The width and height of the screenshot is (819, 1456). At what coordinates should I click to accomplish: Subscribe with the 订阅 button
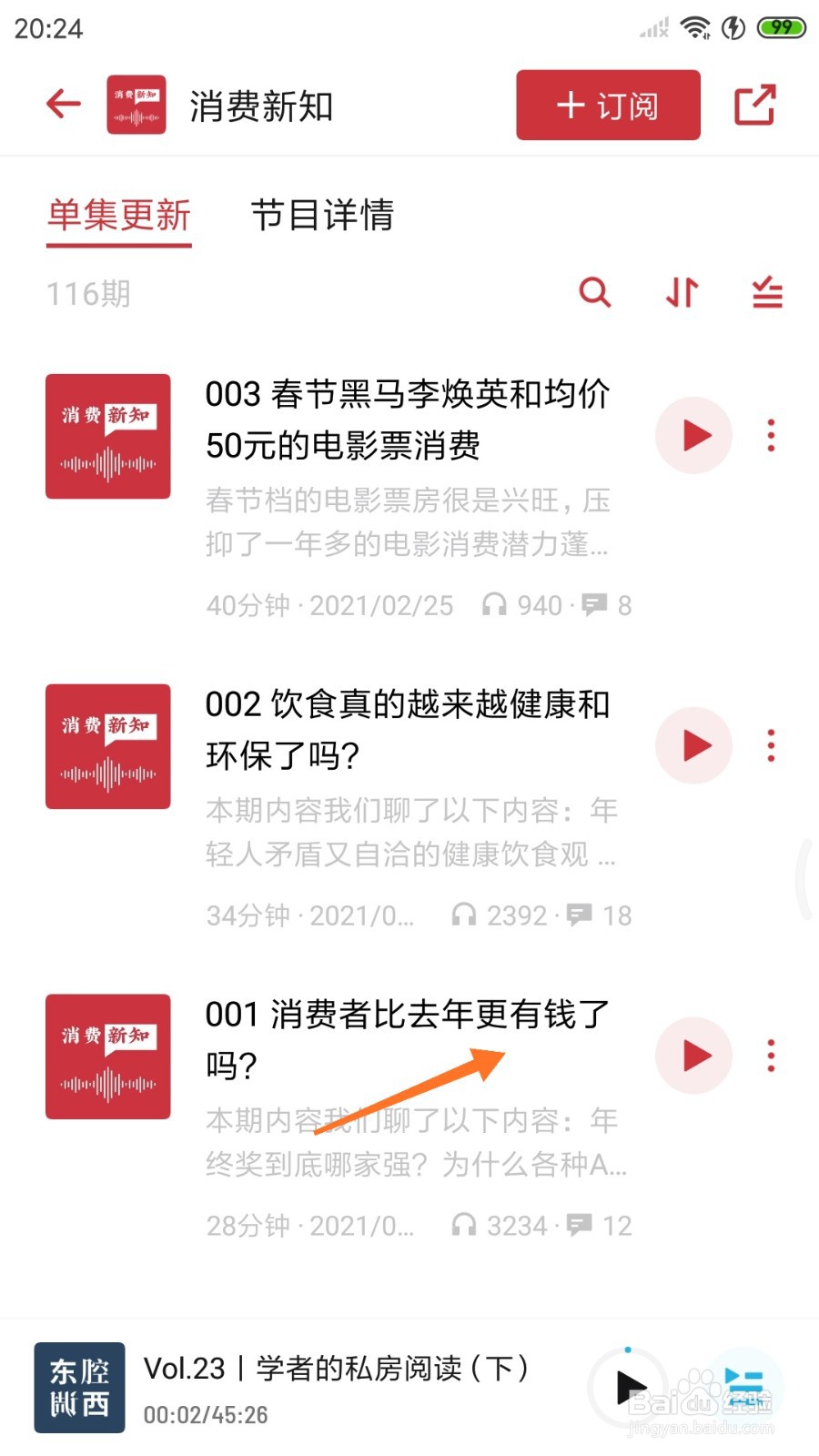point(608,106)
